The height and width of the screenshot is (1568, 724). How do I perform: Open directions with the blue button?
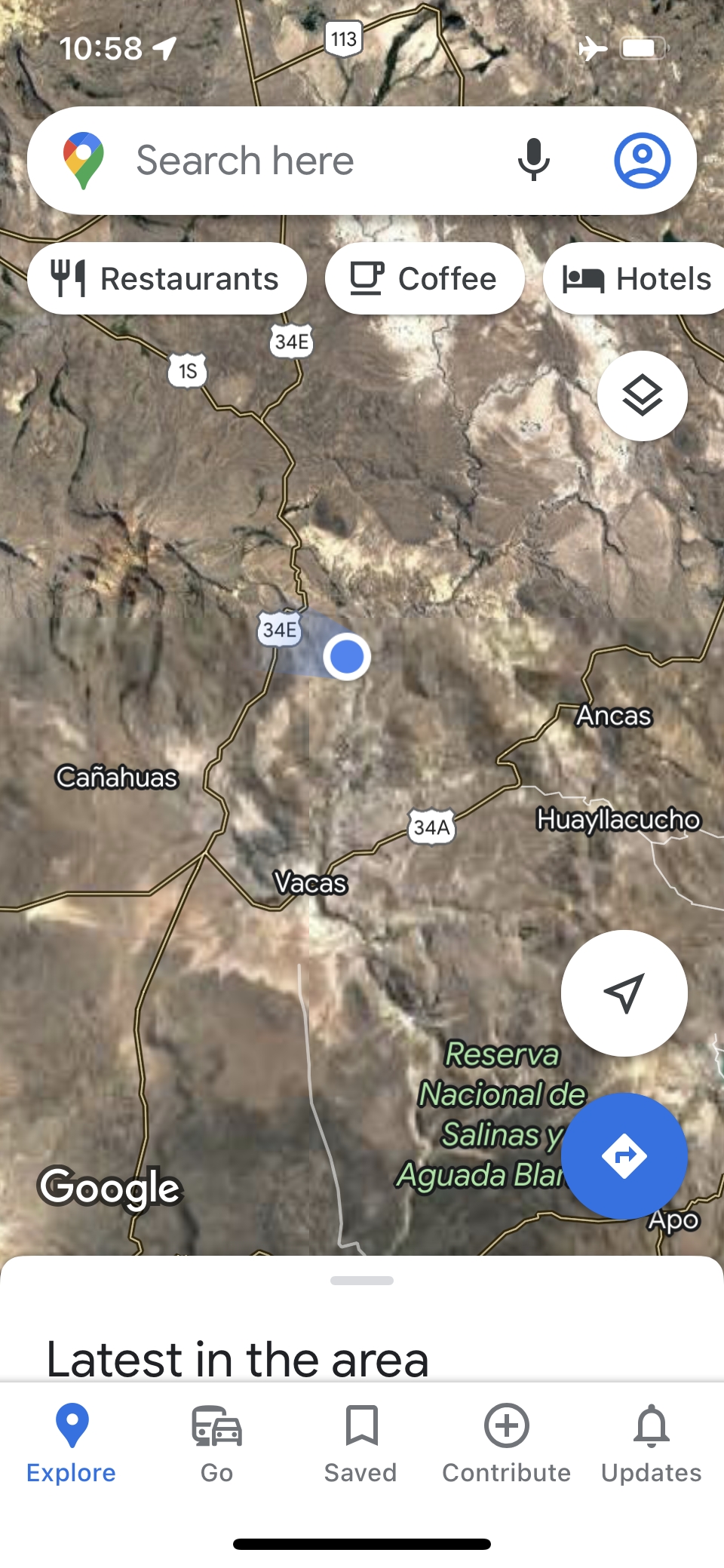pos(624,1155)
